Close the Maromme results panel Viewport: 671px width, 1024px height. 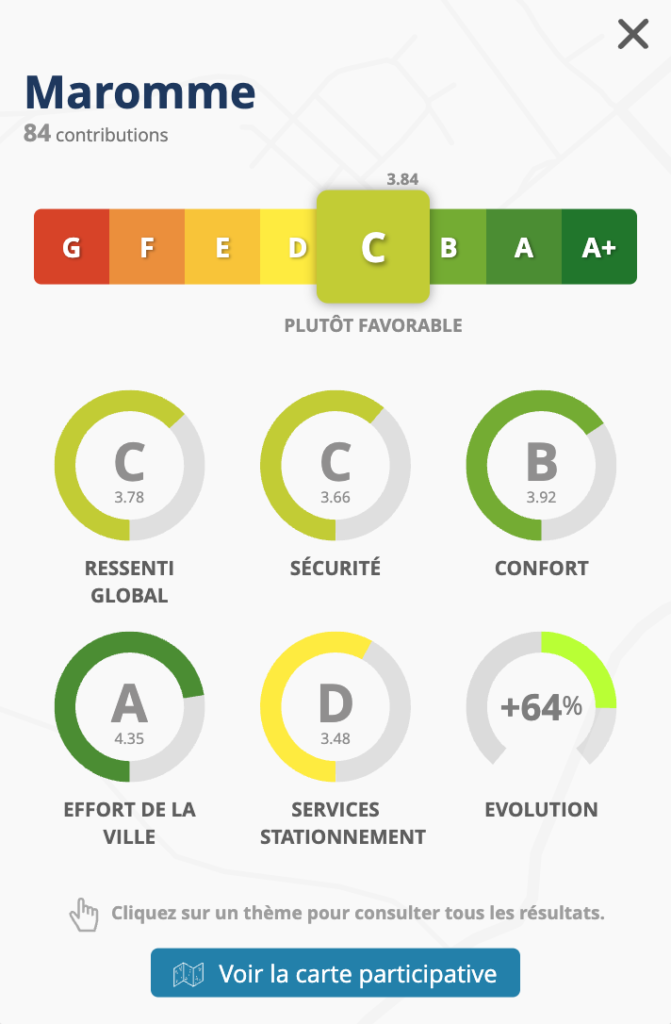pyautogui.click(x=633, y=35)
